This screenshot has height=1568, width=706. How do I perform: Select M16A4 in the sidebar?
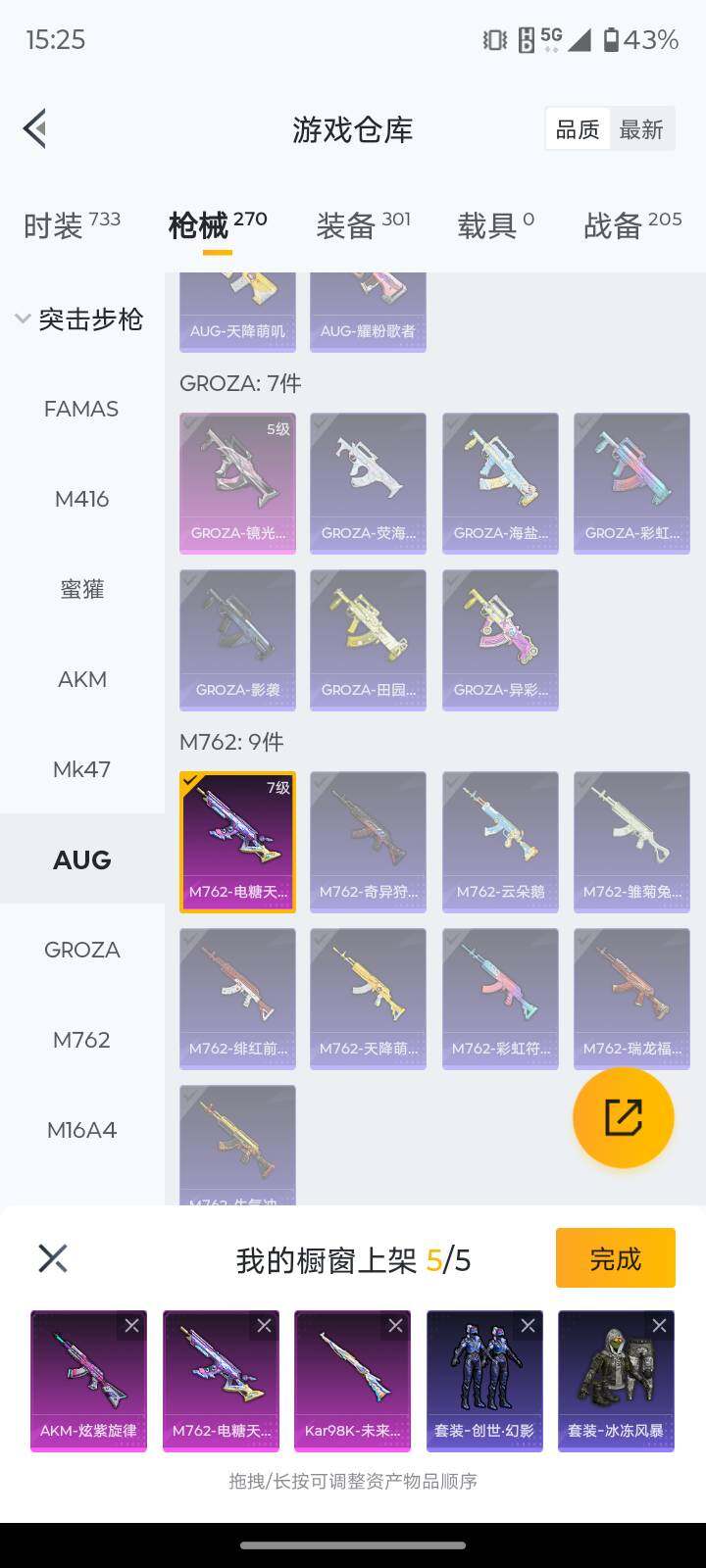coord(81,1130)
